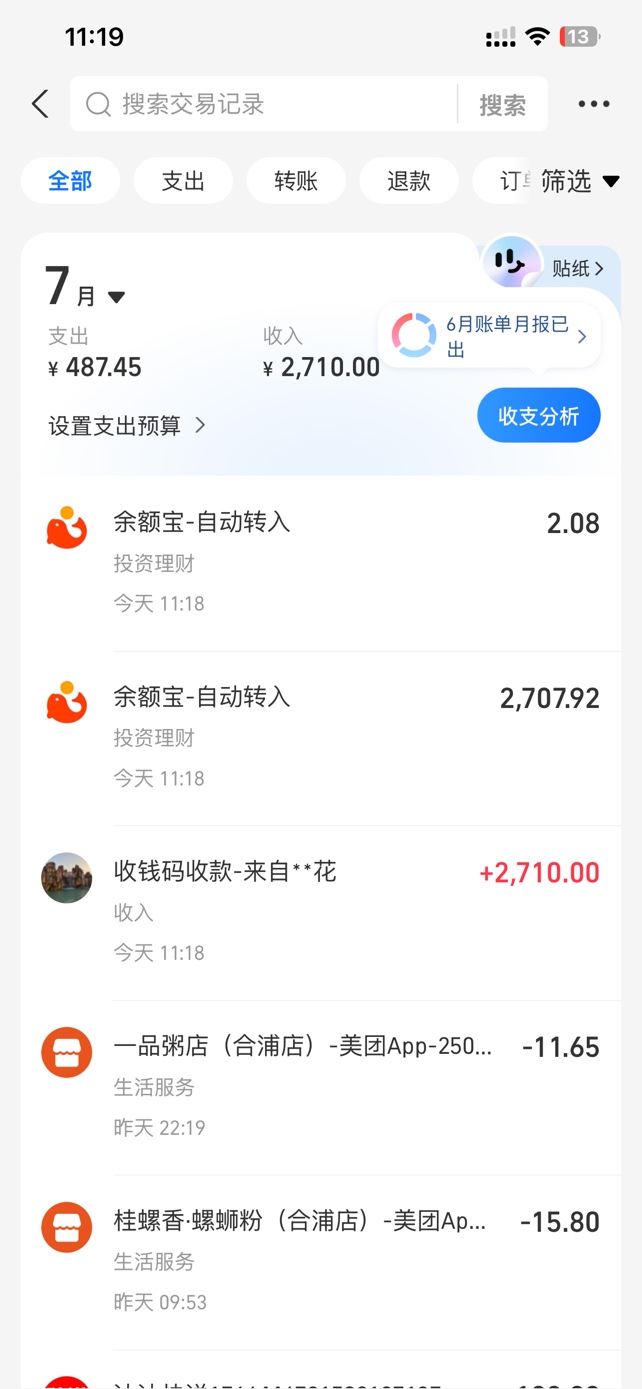Tap the 搜索 button
This screenshot has height=1389, width=642.
(502, 104)
